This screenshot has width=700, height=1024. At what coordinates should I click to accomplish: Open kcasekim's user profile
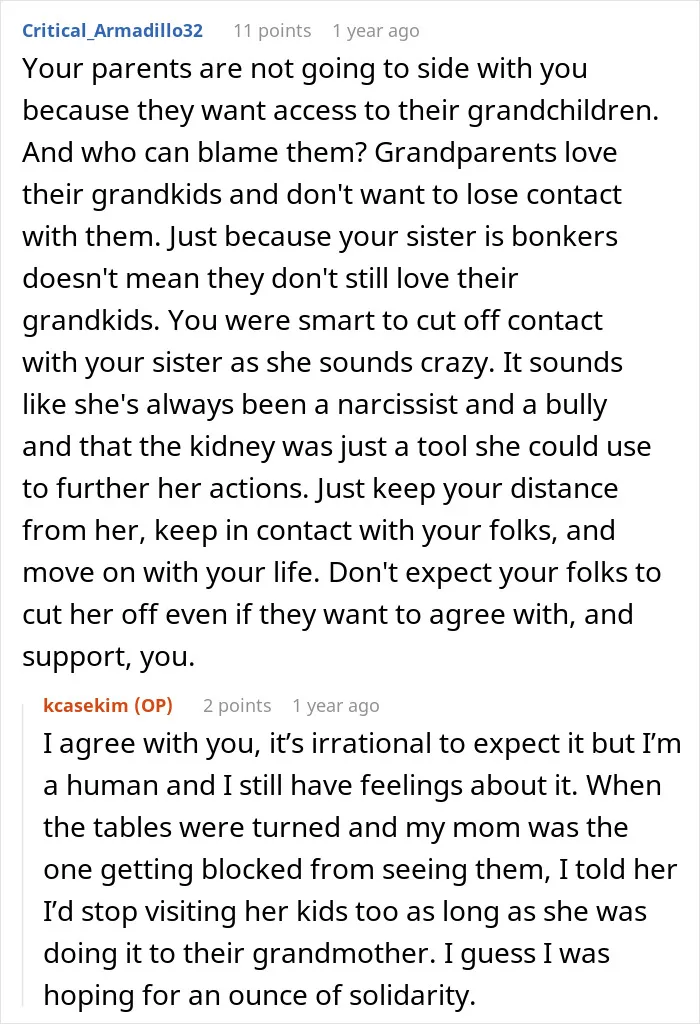(85, 705)
